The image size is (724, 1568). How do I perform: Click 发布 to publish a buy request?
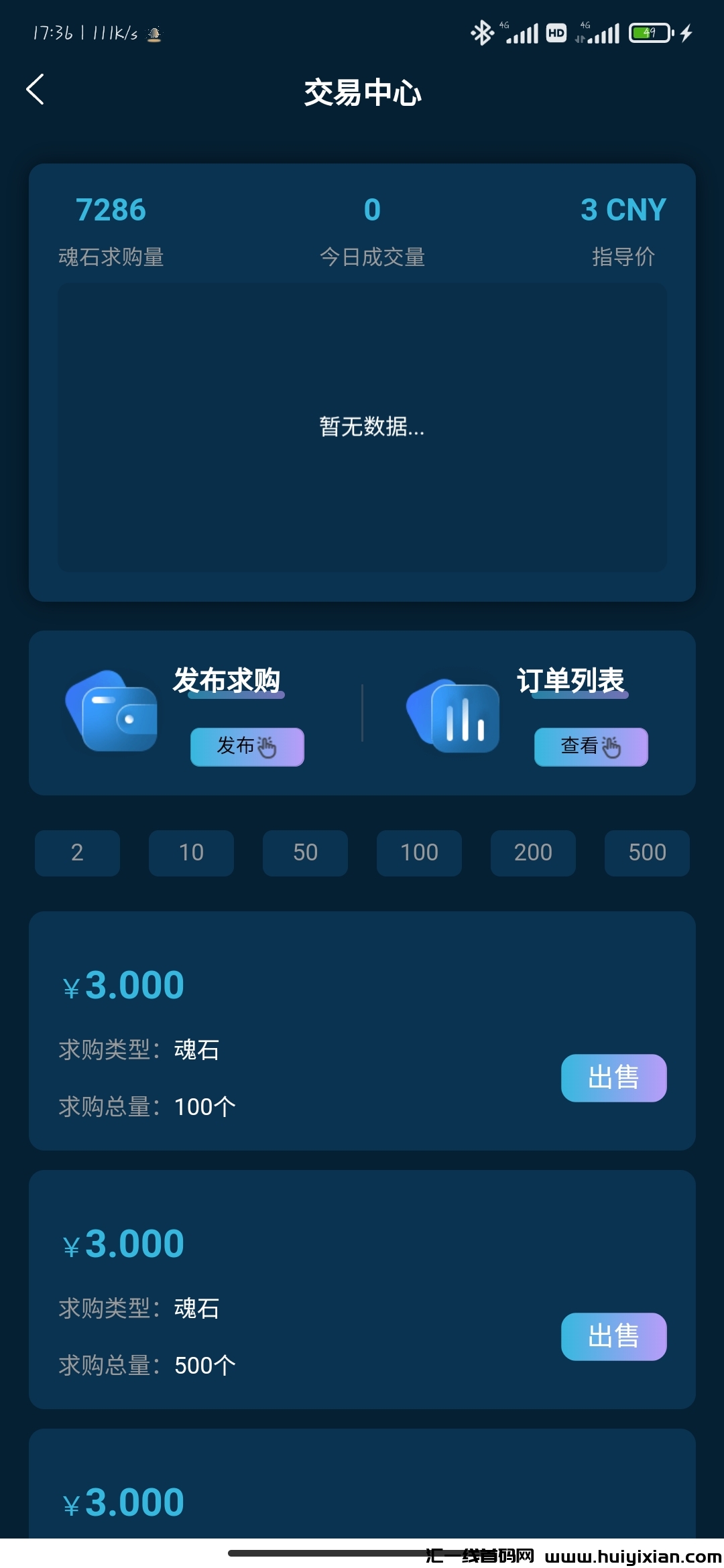[x=247, y=746]
